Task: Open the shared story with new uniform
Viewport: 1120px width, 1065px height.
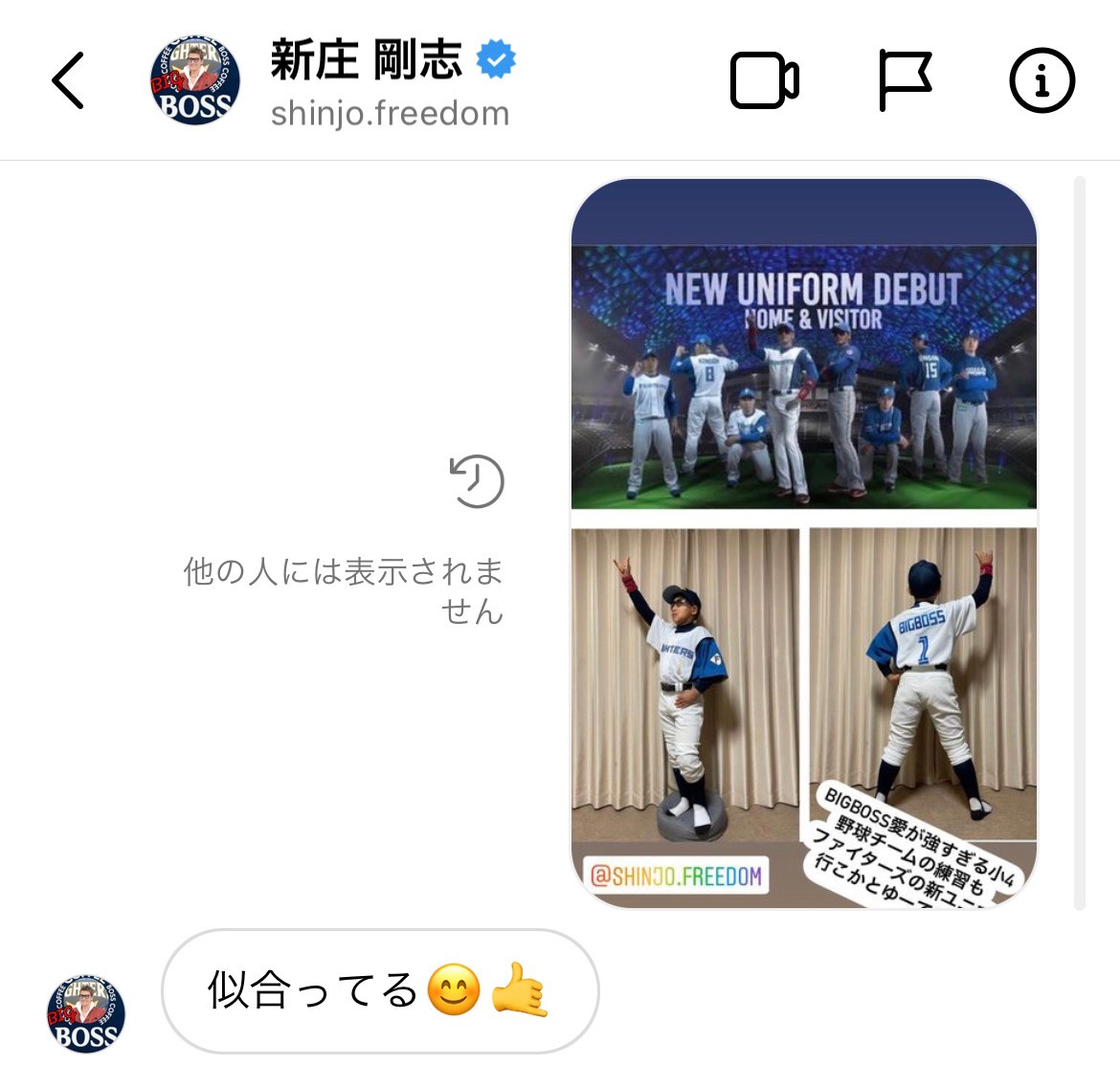Action: [x=804, y=543]
